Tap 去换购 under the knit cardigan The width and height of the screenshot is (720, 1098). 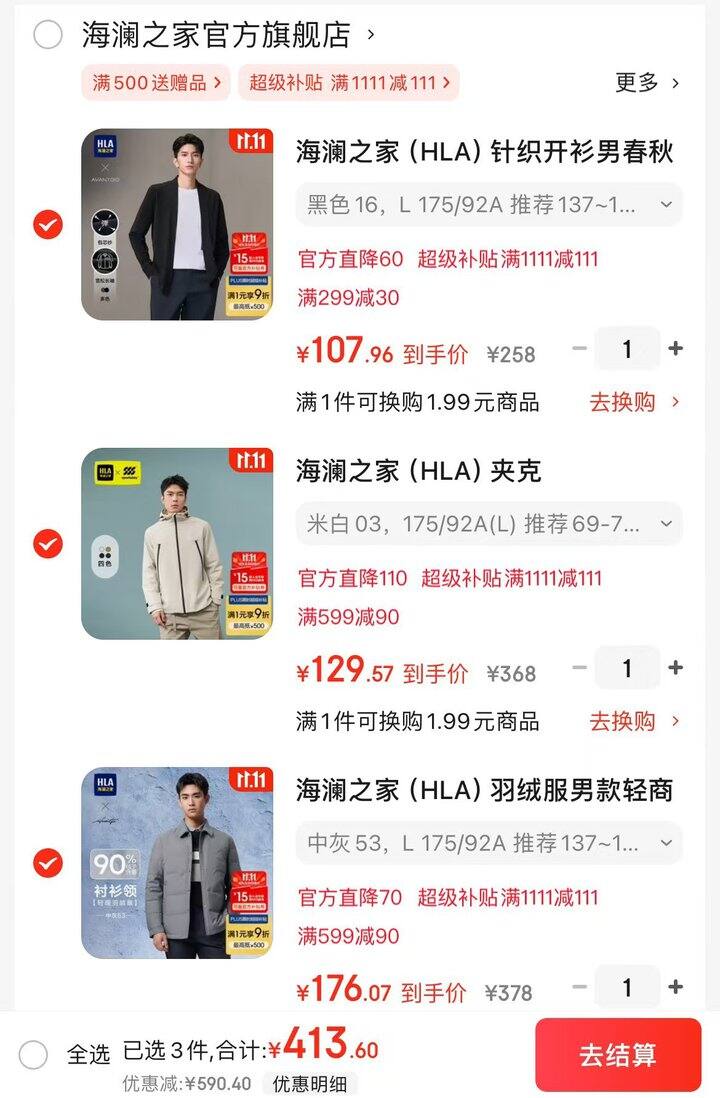pos(634,402)
